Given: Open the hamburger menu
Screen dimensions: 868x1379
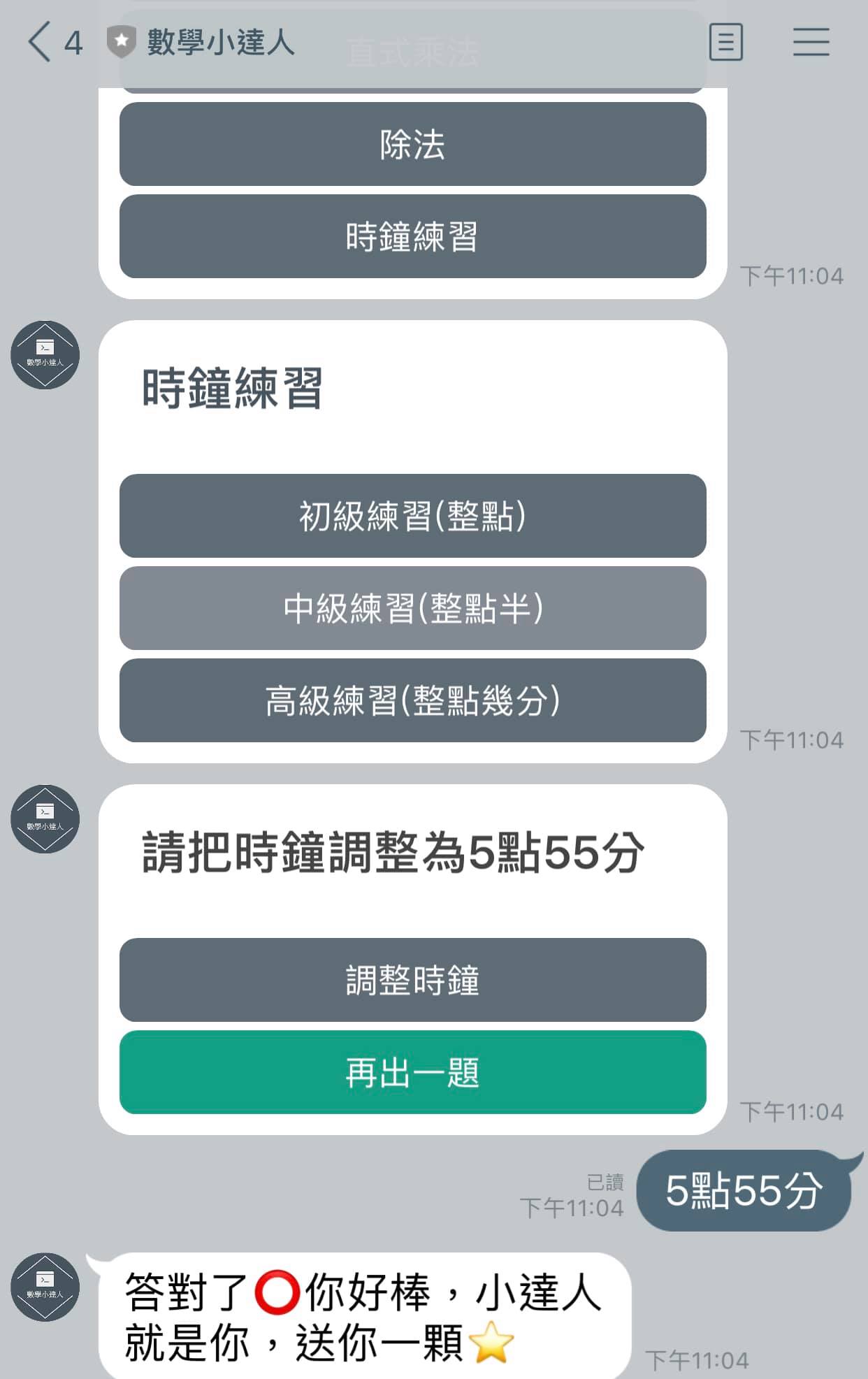Looking at the screenshot, I should 811,42.
